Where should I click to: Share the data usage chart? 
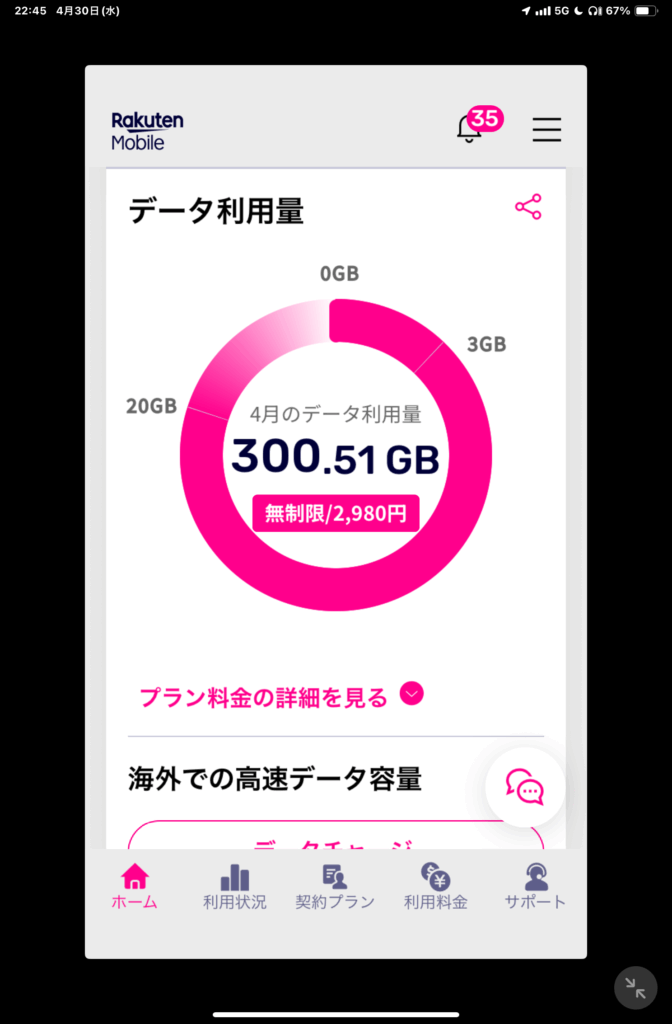click(528, 207)
